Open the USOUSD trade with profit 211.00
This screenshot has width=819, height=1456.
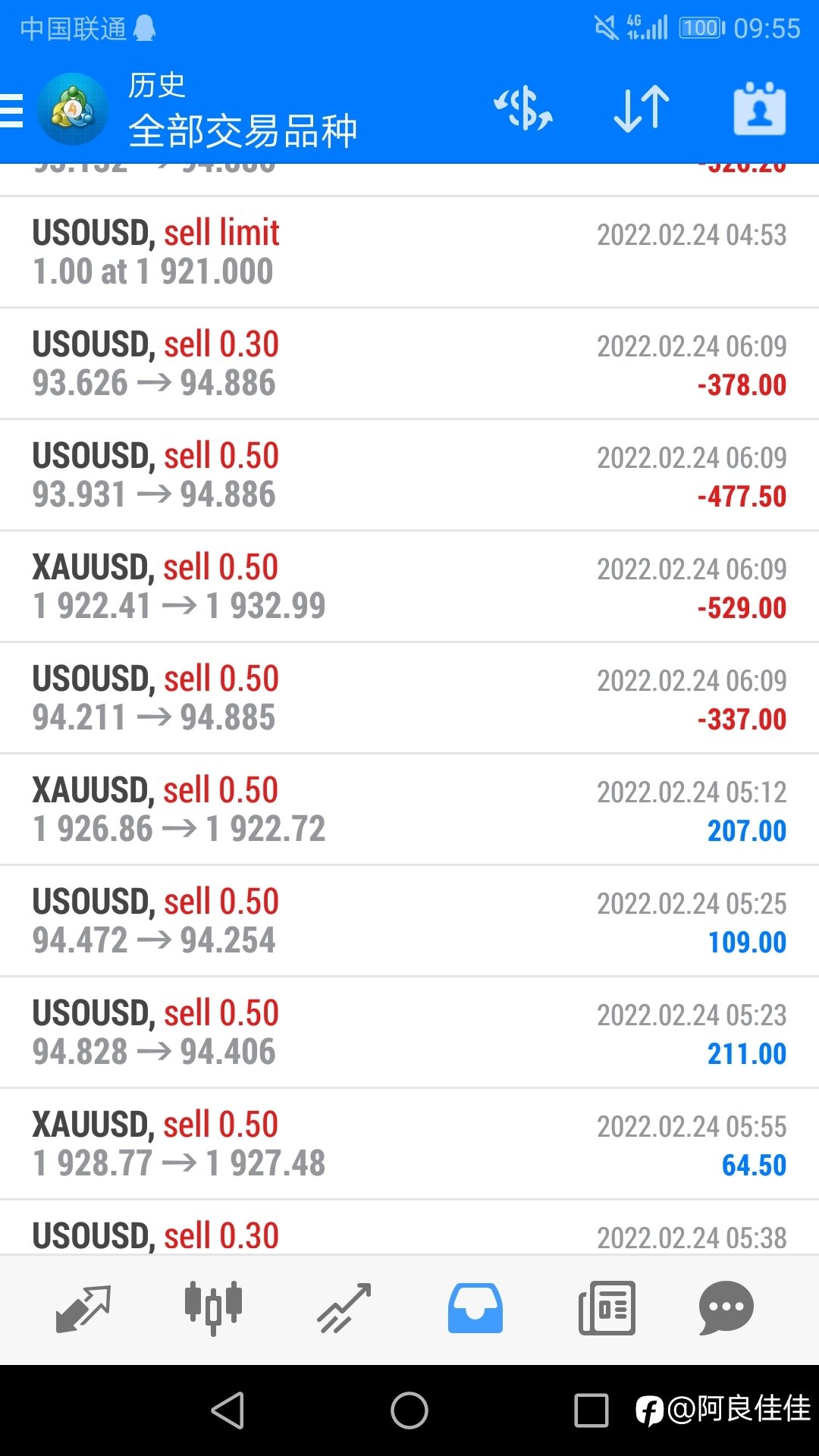[409, 1033]
